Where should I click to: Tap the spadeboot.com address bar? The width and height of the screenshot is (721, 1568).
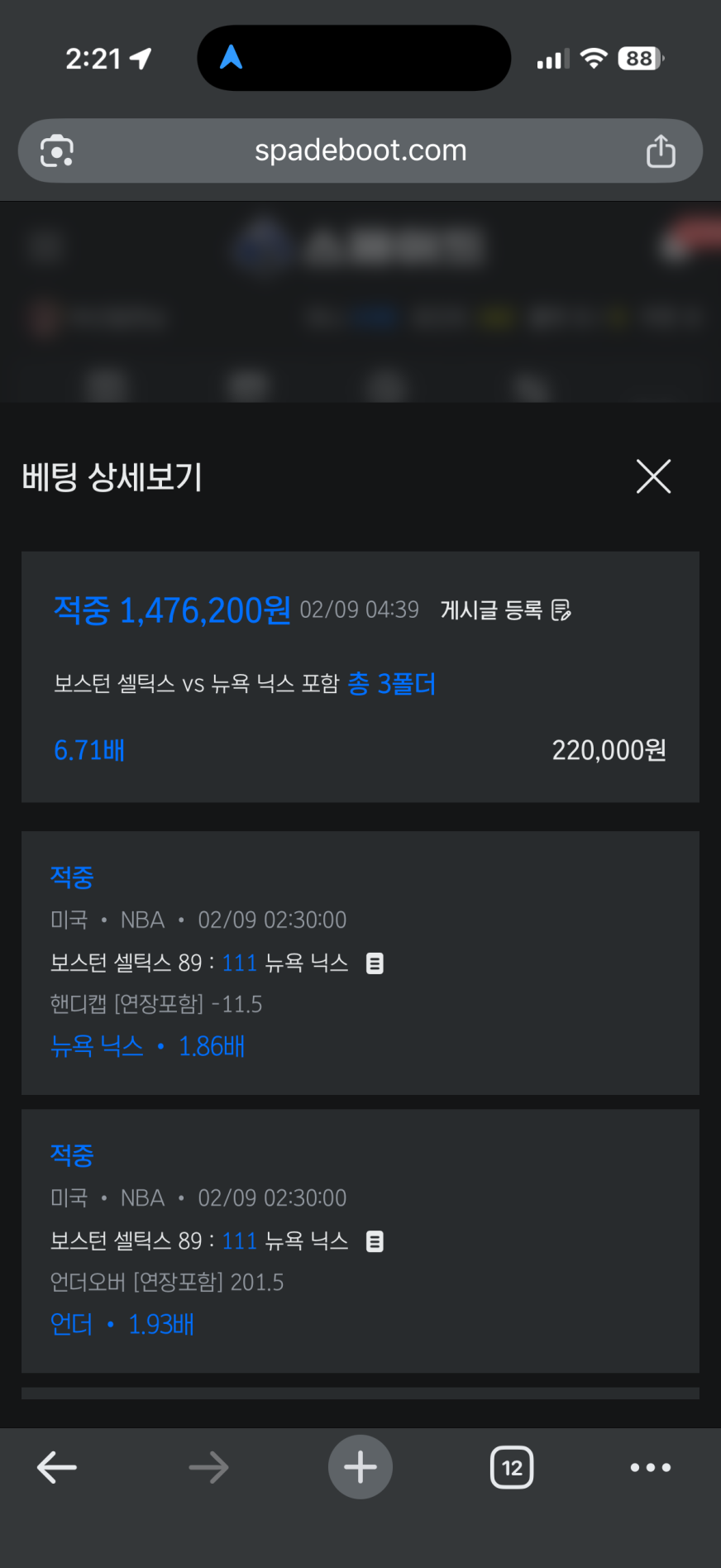pyautogui.click(x=360, y=151)
